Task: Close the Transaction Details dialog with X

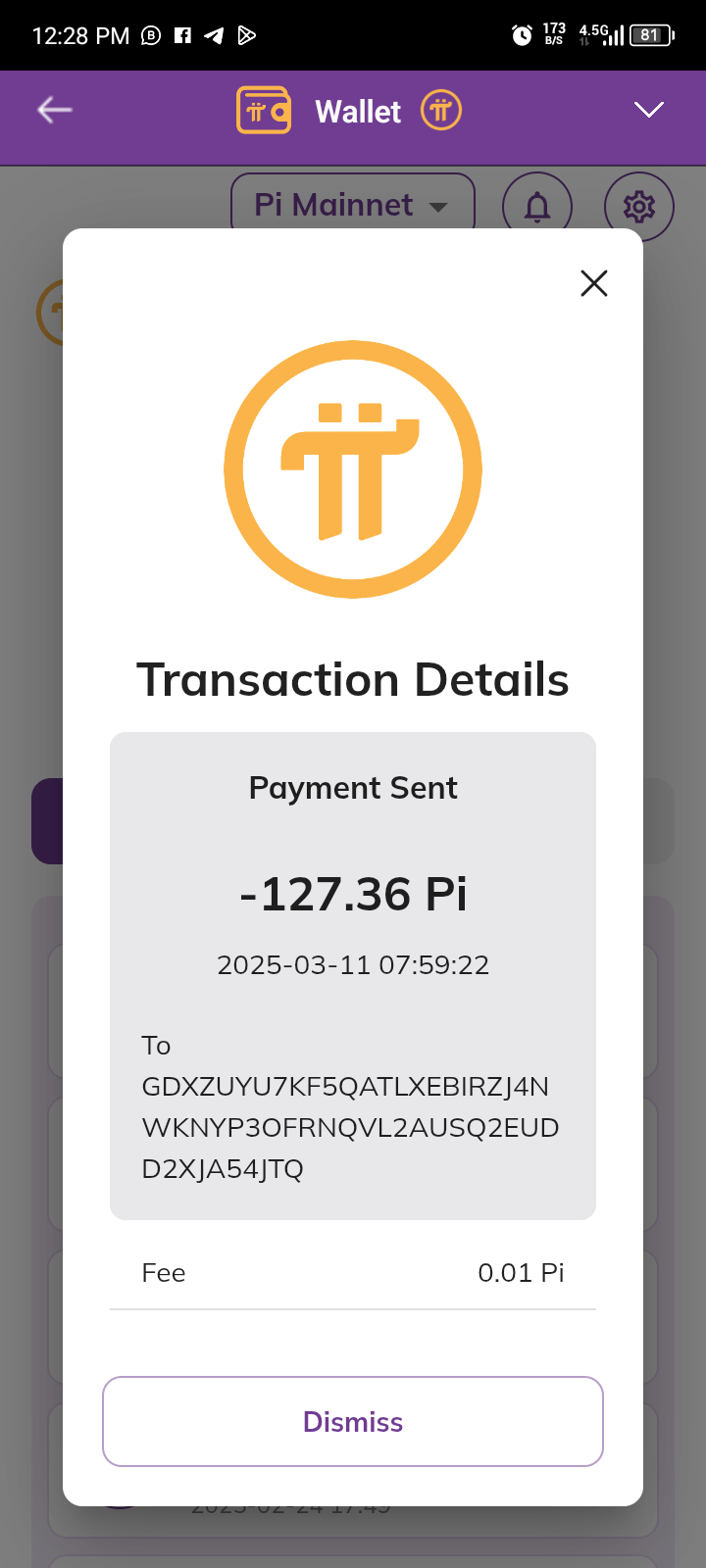Action: pos(594,283)
